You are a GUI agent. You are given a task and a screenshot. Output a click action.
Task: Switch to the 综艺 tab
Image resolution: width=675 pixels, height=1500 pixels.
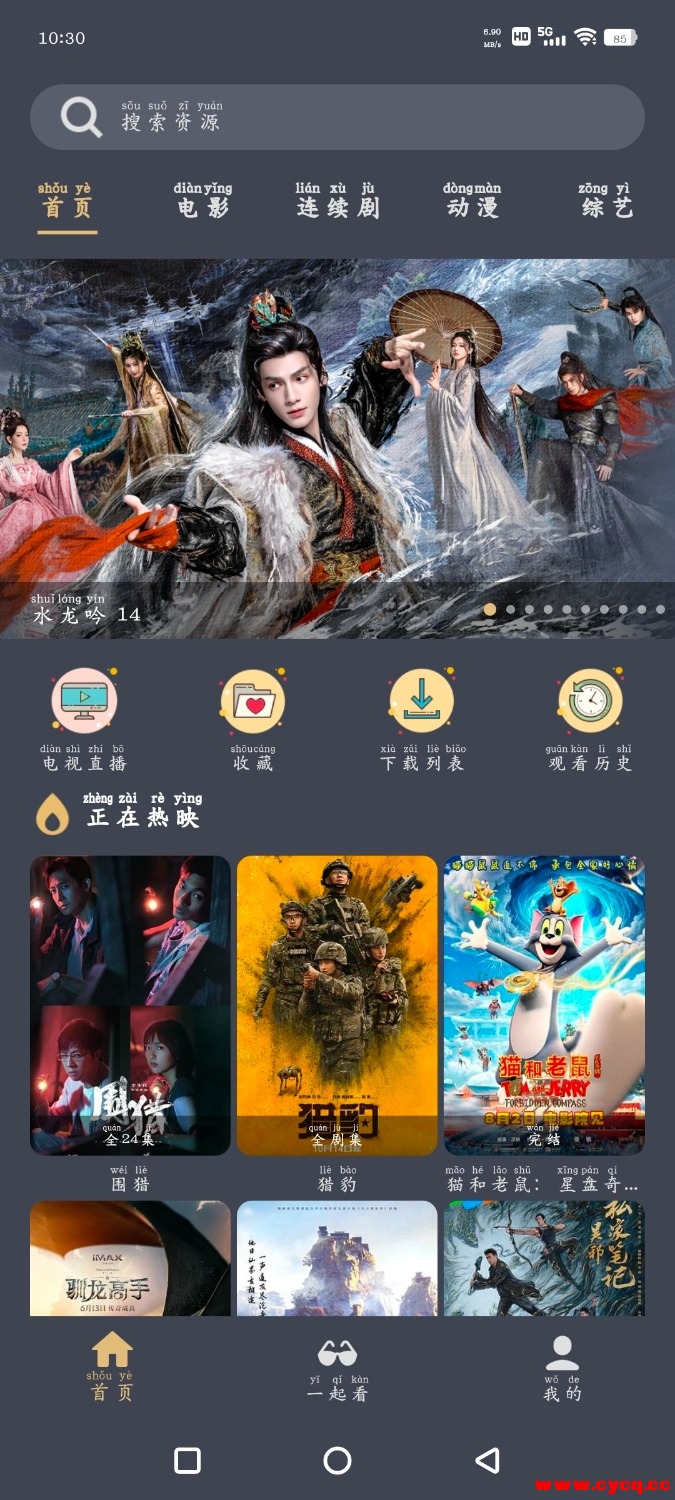[x=606, y=201]
